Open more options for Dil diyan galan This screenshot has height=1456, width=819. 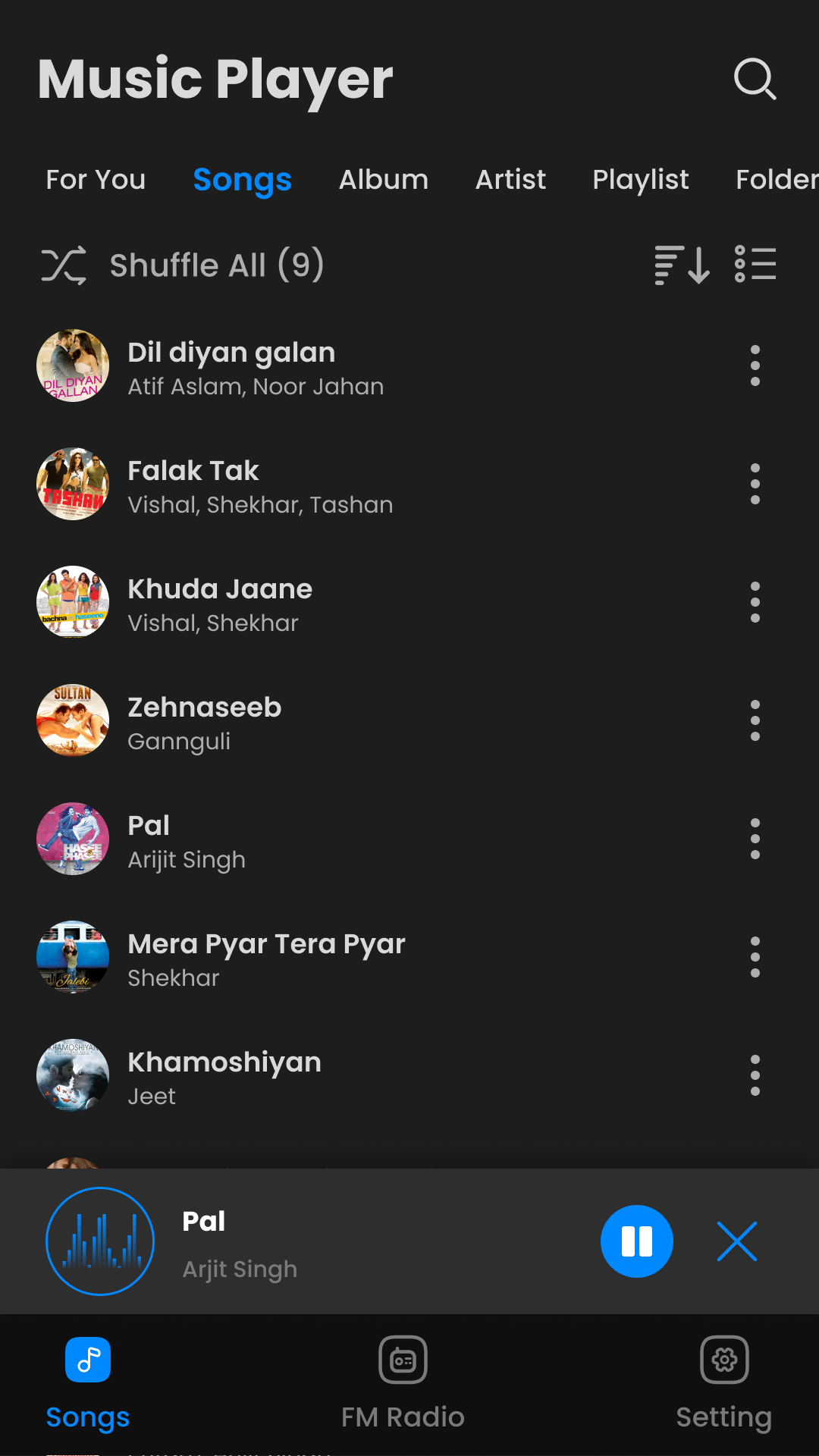[x=755, y=366]
